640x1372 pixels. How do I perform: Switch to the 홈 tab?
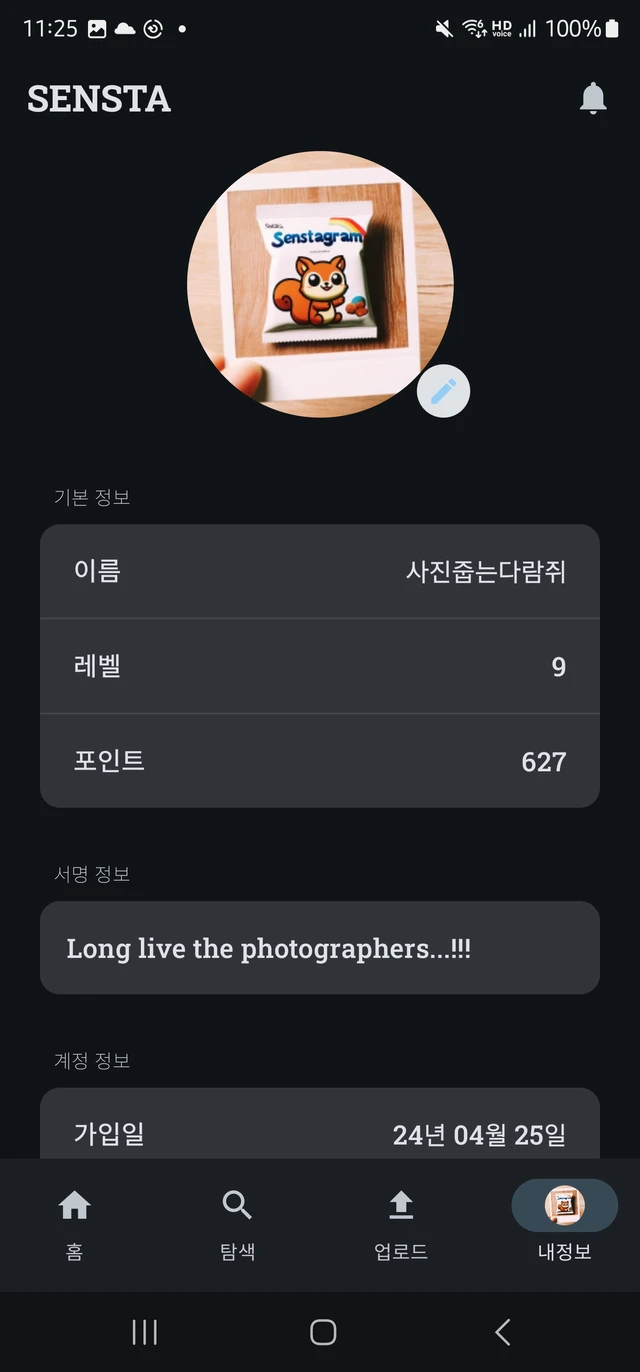coord(75,1223)
